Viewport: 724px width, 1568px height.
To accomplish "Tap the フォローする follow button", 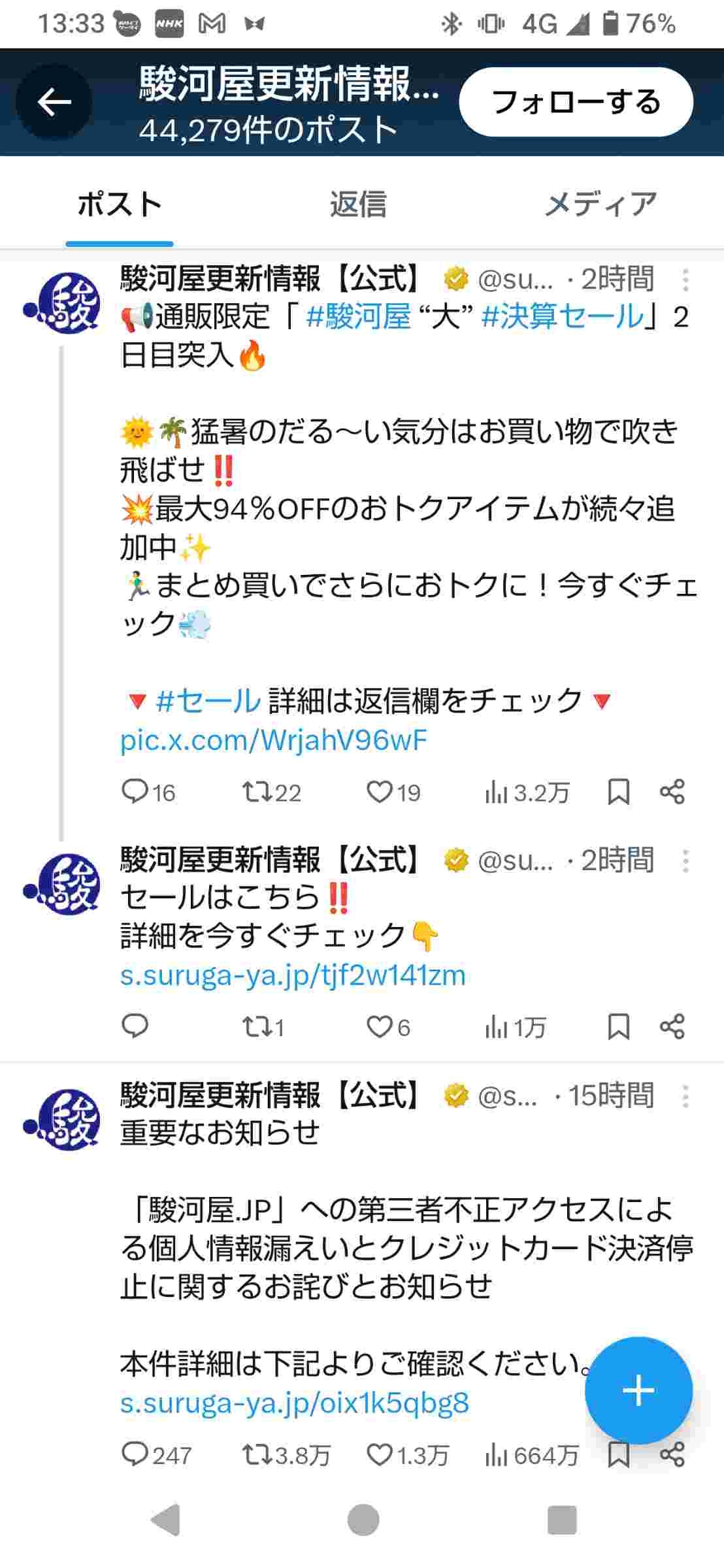I will point(576,102).
